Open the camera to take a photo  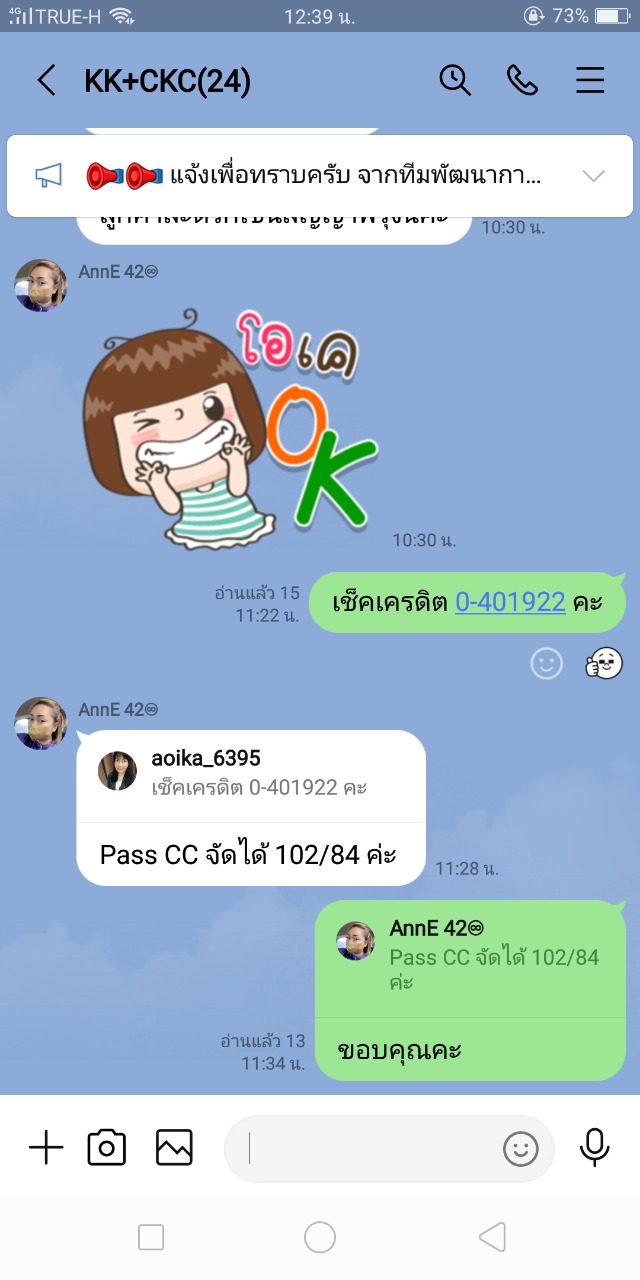(x=107, y=1148)
